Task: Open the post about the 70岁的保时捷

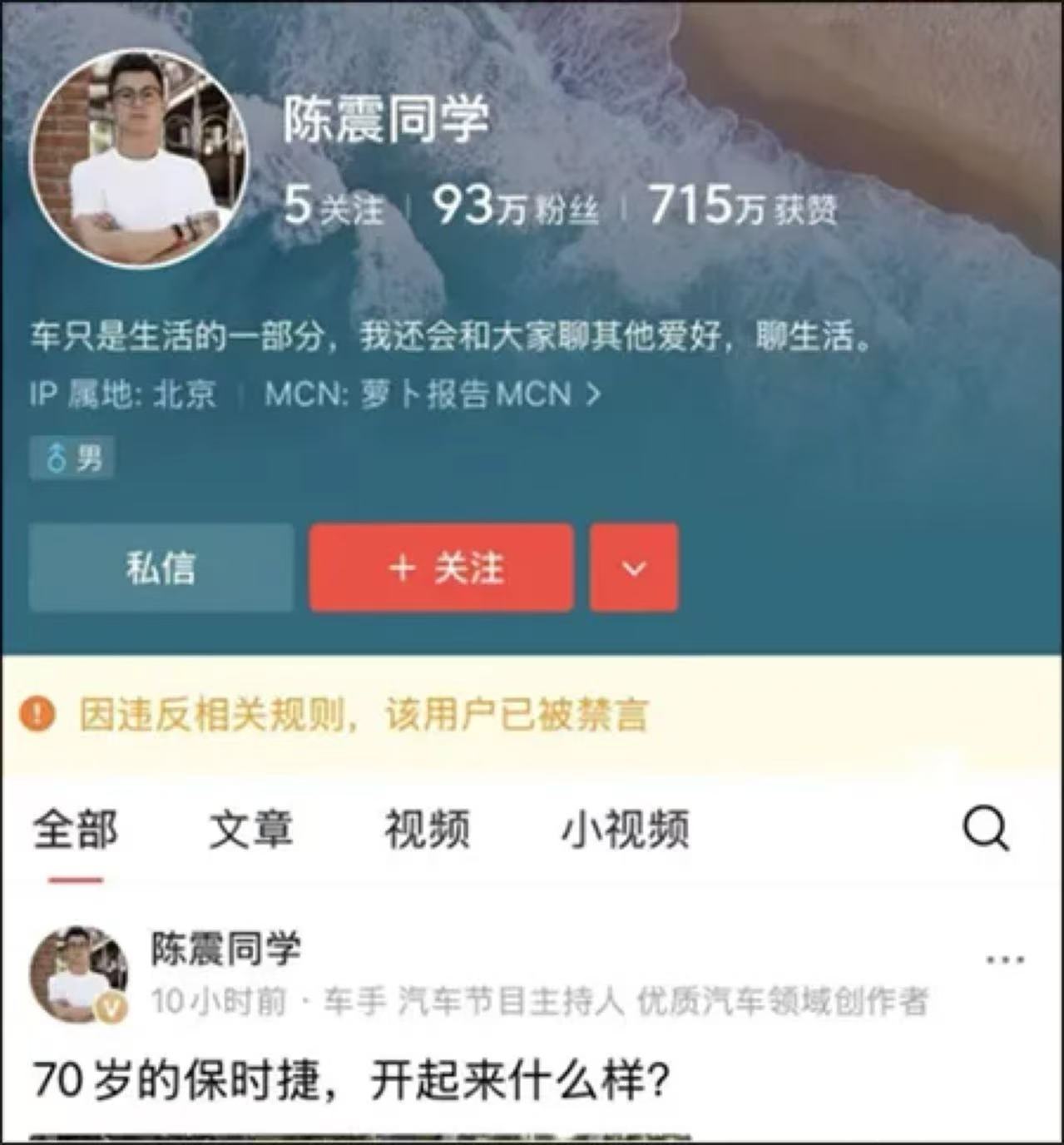Action: [x=351, y=1080]
